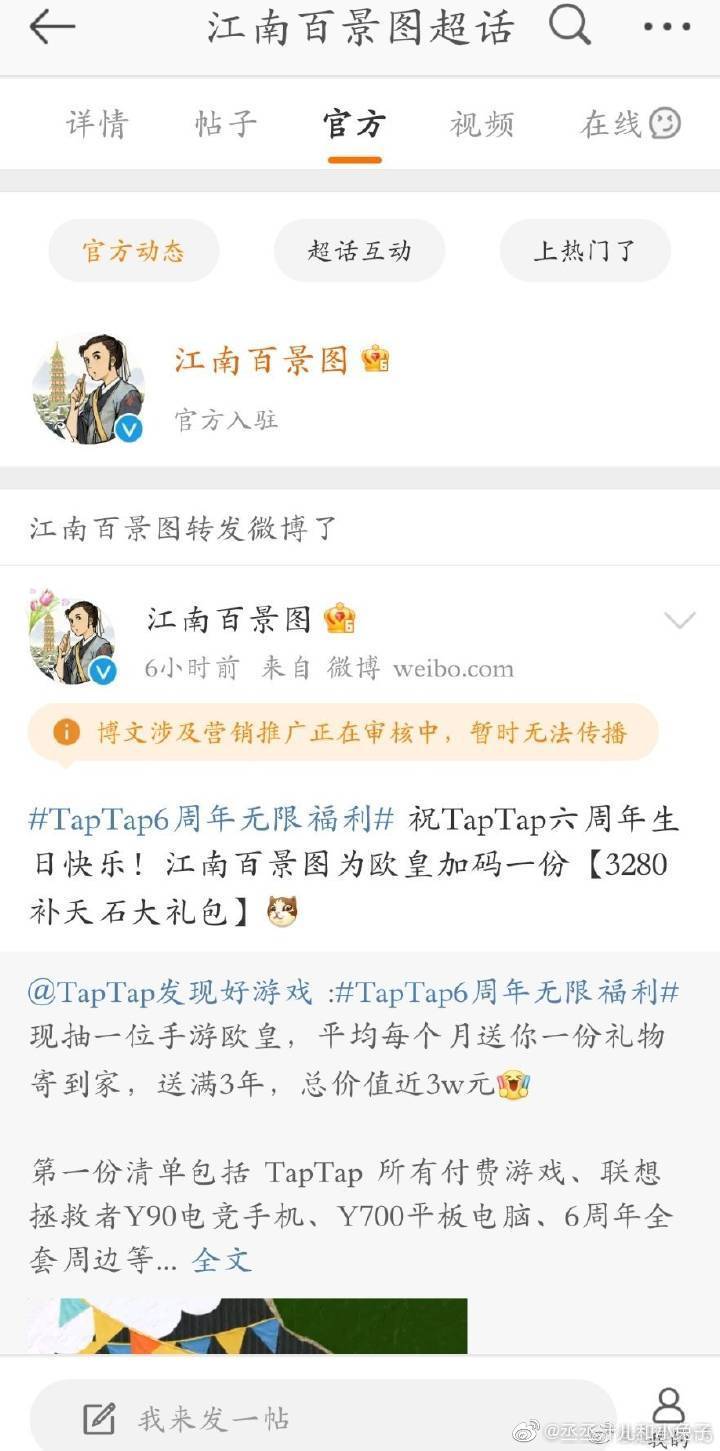720x1451 pixels.
Task: Open the #TapTap6周年无限福利# hashtag in the post
Action: click(212, 821)
